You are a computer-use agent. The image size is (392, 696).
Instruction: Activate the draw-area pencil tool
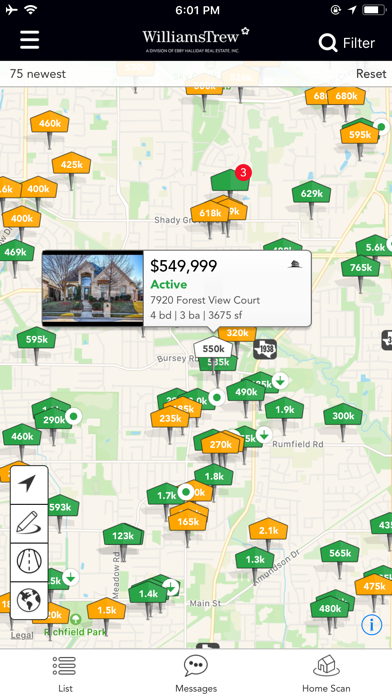pos(29,523)
